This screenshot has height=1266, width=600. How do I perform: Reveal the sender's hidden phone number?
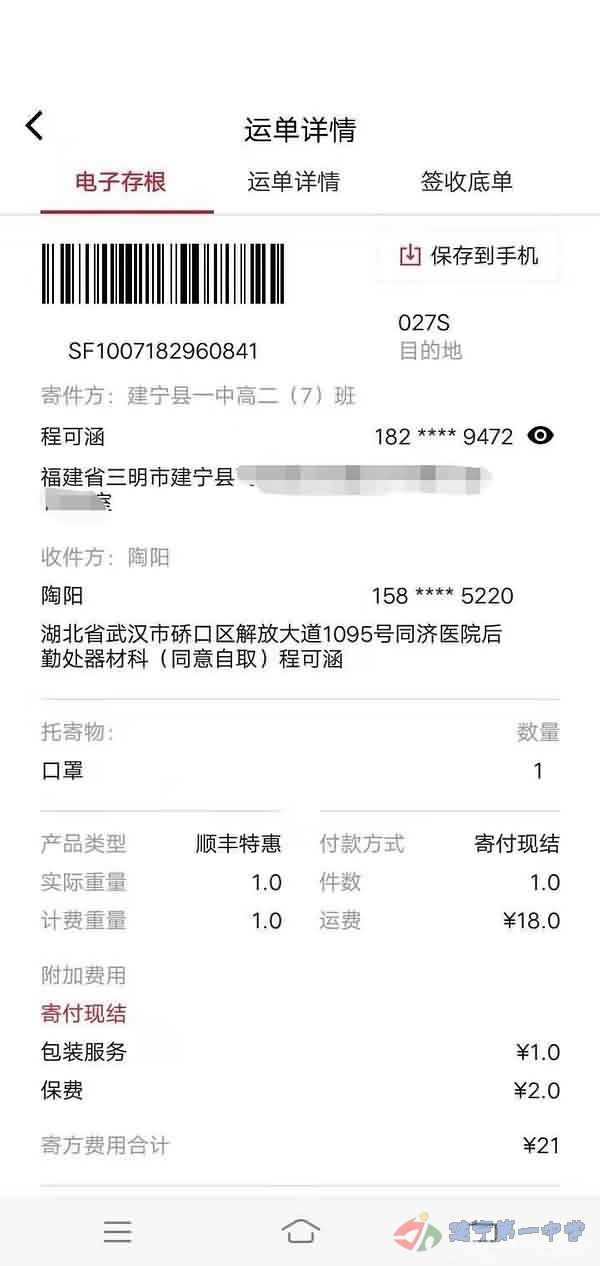541,436
